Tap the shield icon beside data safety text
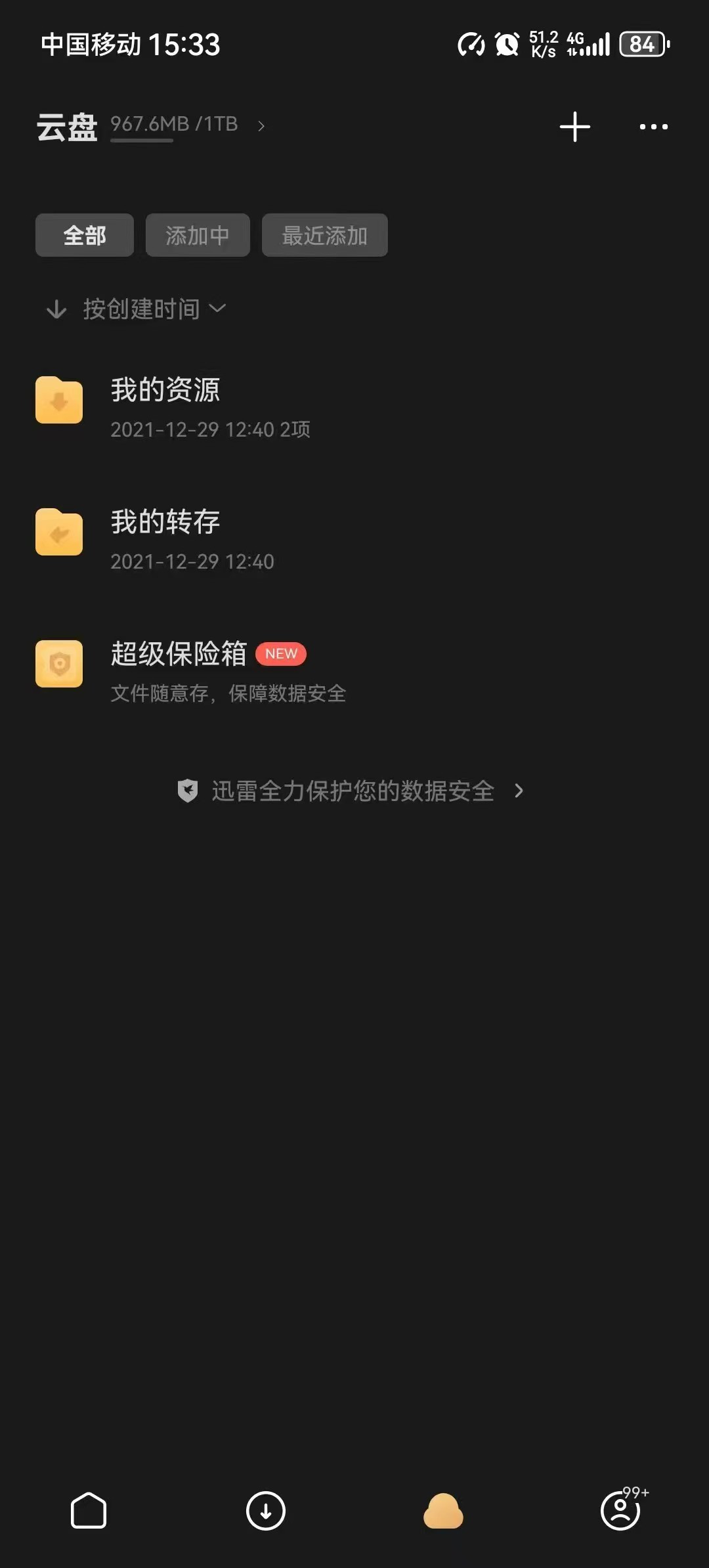Image resolution: width=709 pixels, height=1568 pixels. (188, 790)
